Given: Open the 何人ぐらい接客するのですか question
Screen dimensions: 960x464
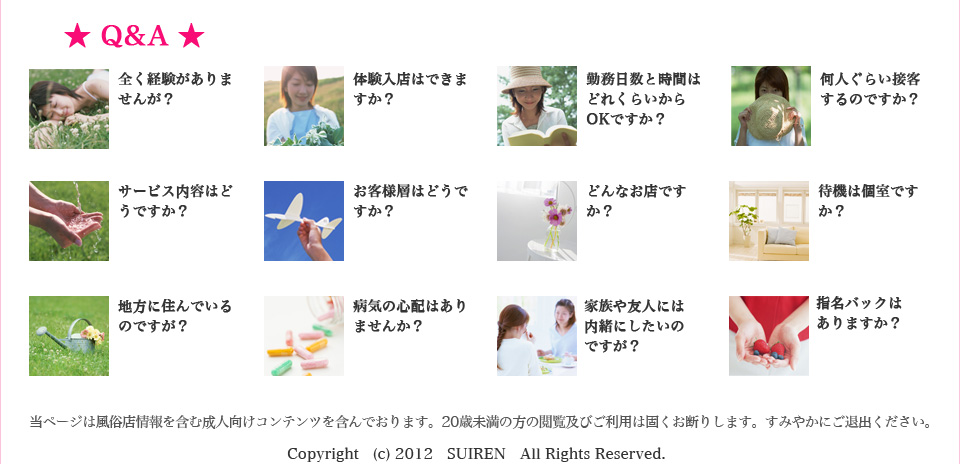Looking at the screenshot, I should tap(870, 88).
